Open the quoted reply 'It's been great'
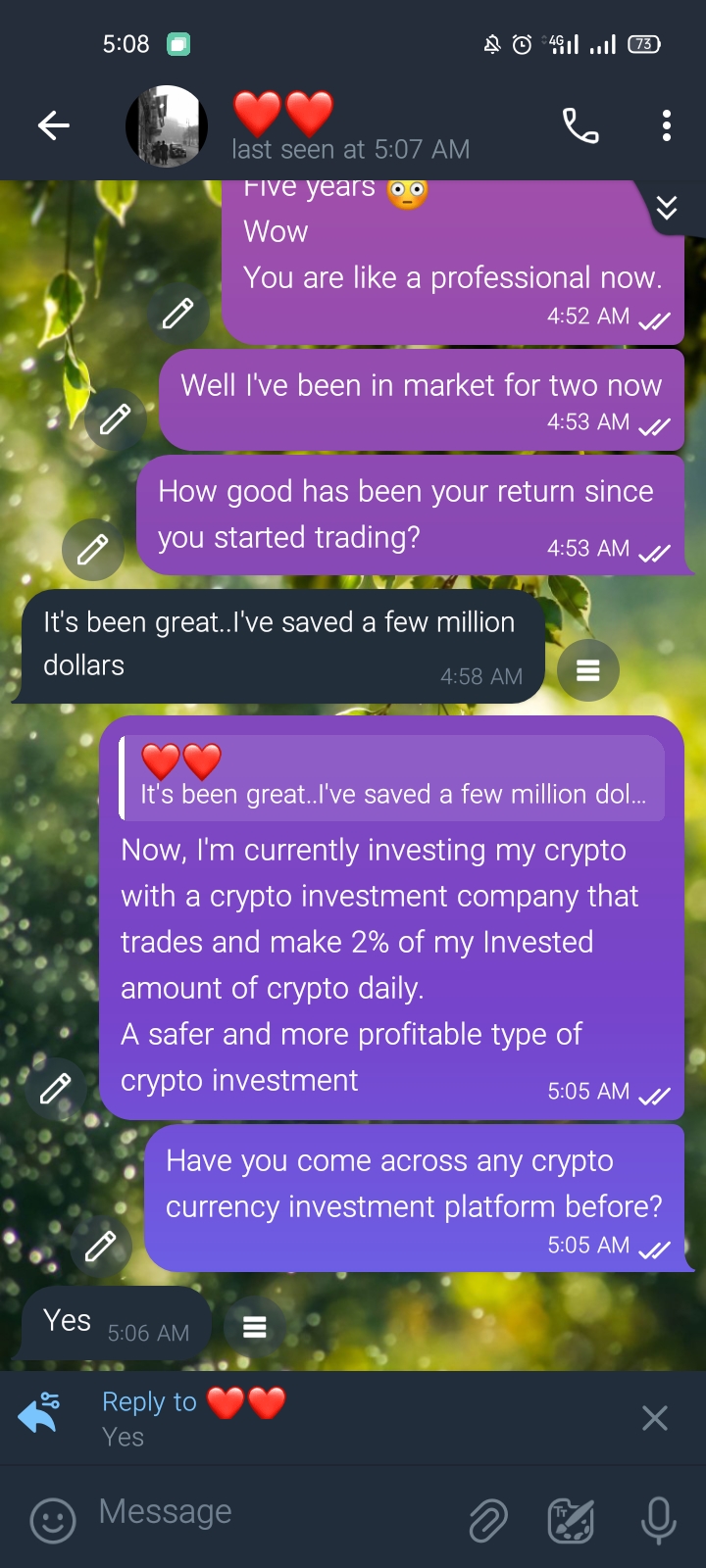 392,778
